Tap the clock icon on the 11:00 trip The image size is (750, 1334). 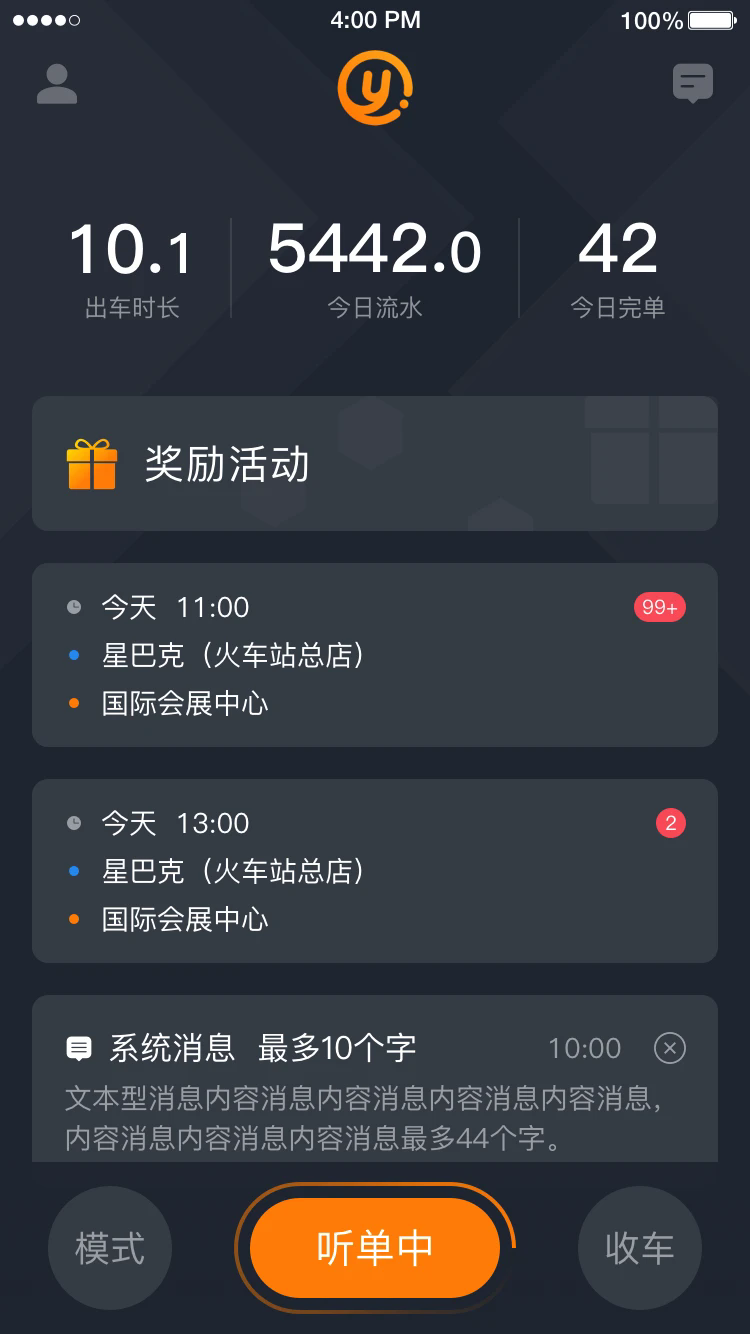coord(72,606)
